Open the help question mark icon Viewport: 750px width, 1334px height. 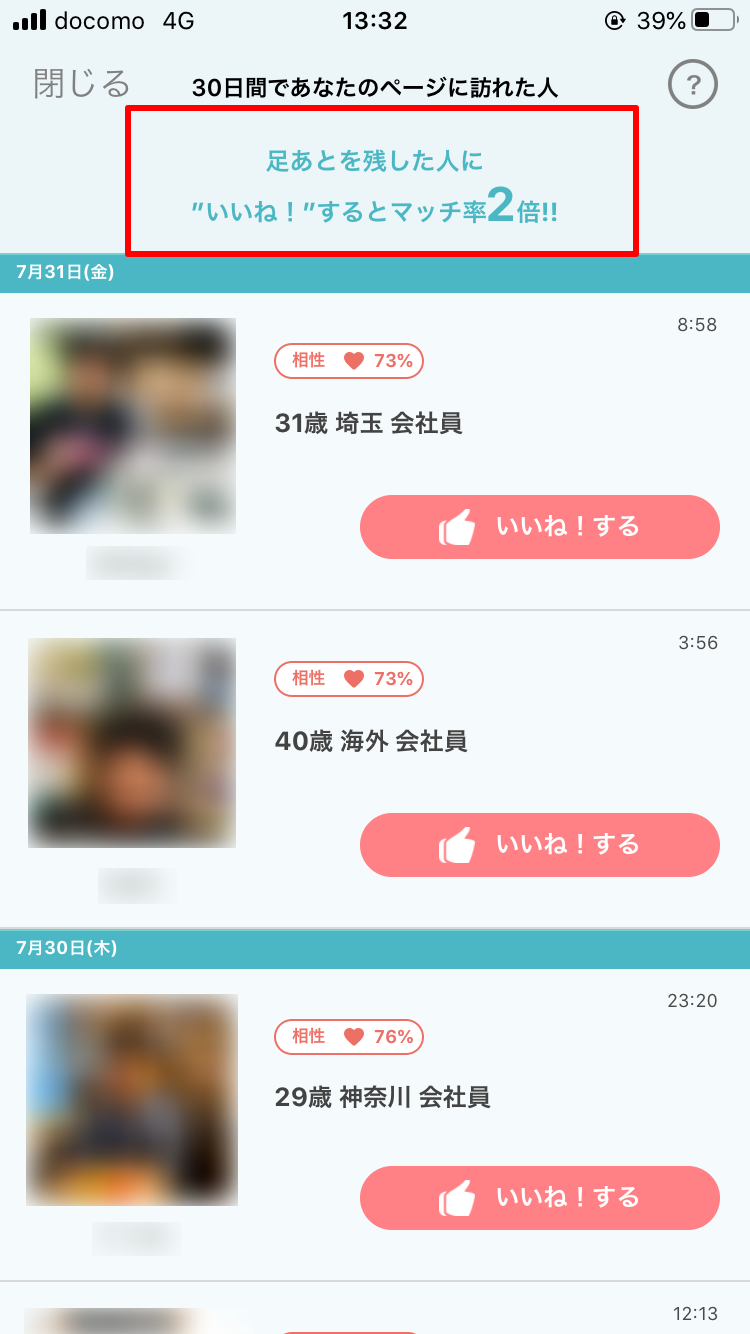tap(692, 84)
